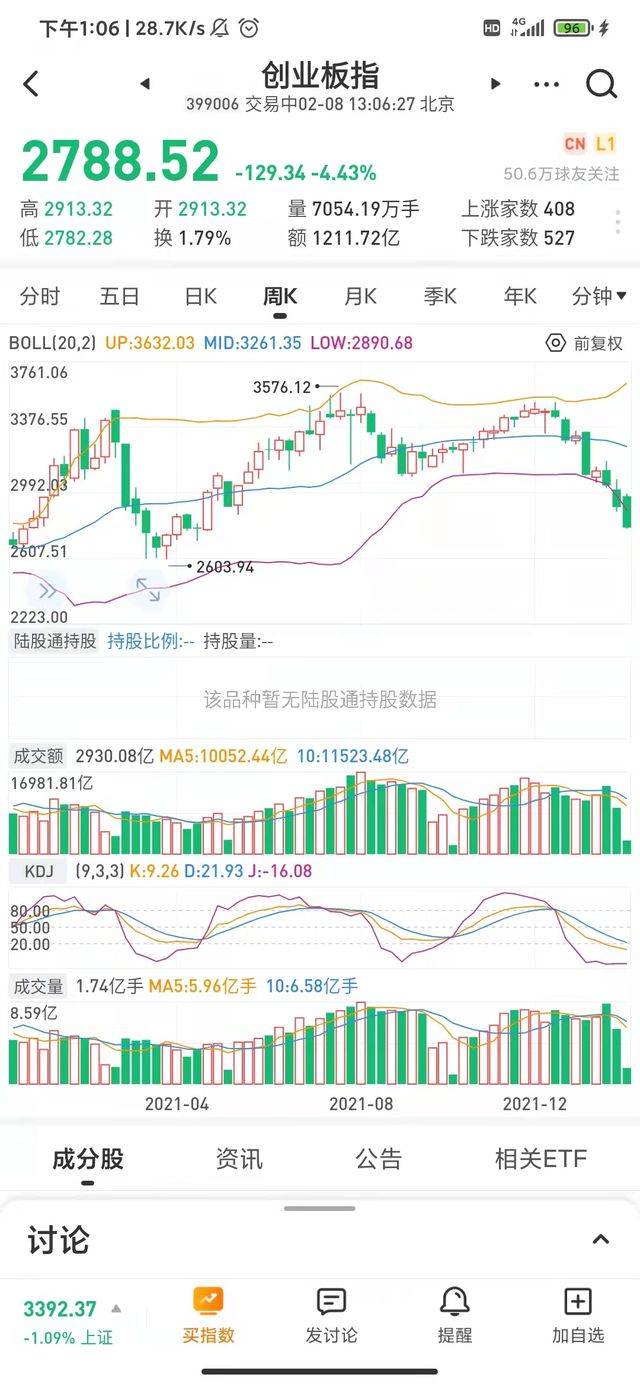Go back using the top-left arrow

coord(31,84)
